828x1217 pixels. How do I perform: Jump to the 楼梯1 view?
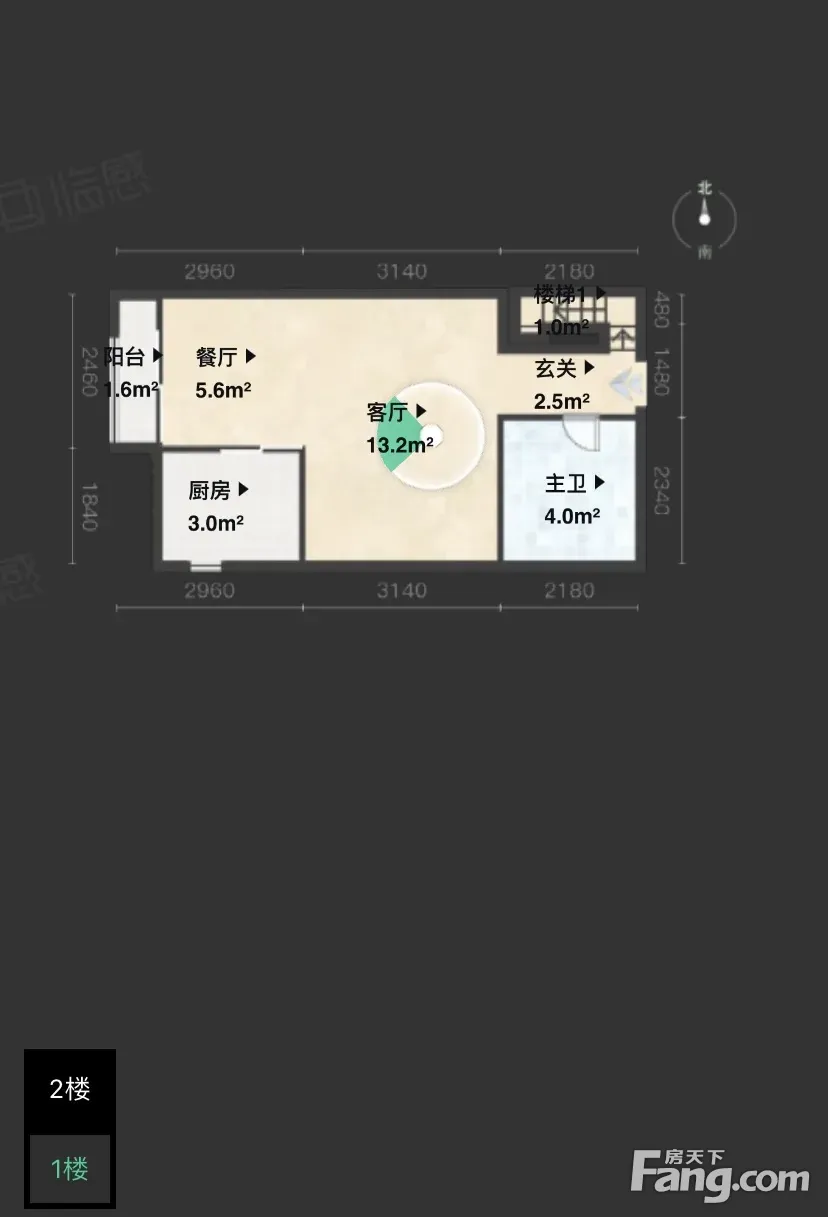[x=570, y=294]
